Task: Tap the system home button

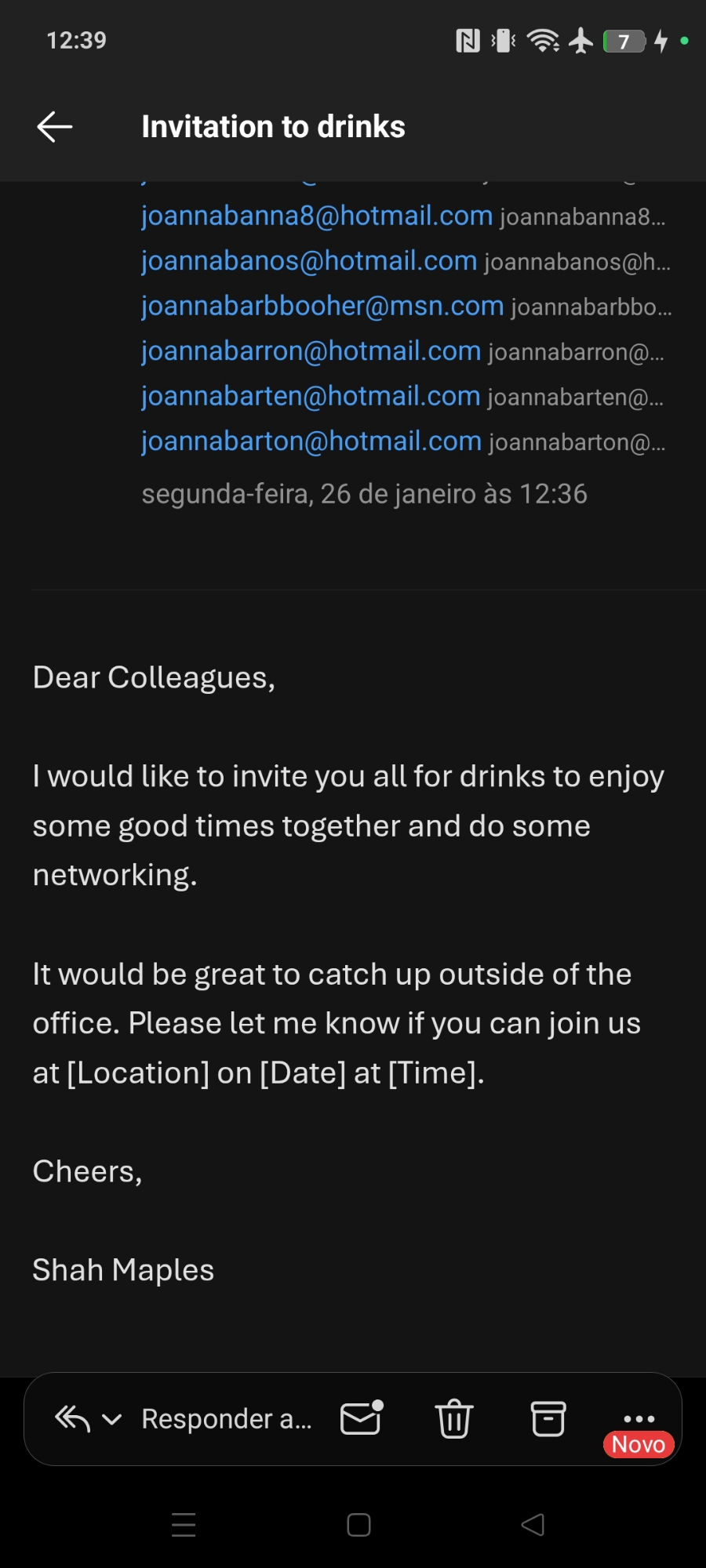Action: click(x=358, y=1525)
